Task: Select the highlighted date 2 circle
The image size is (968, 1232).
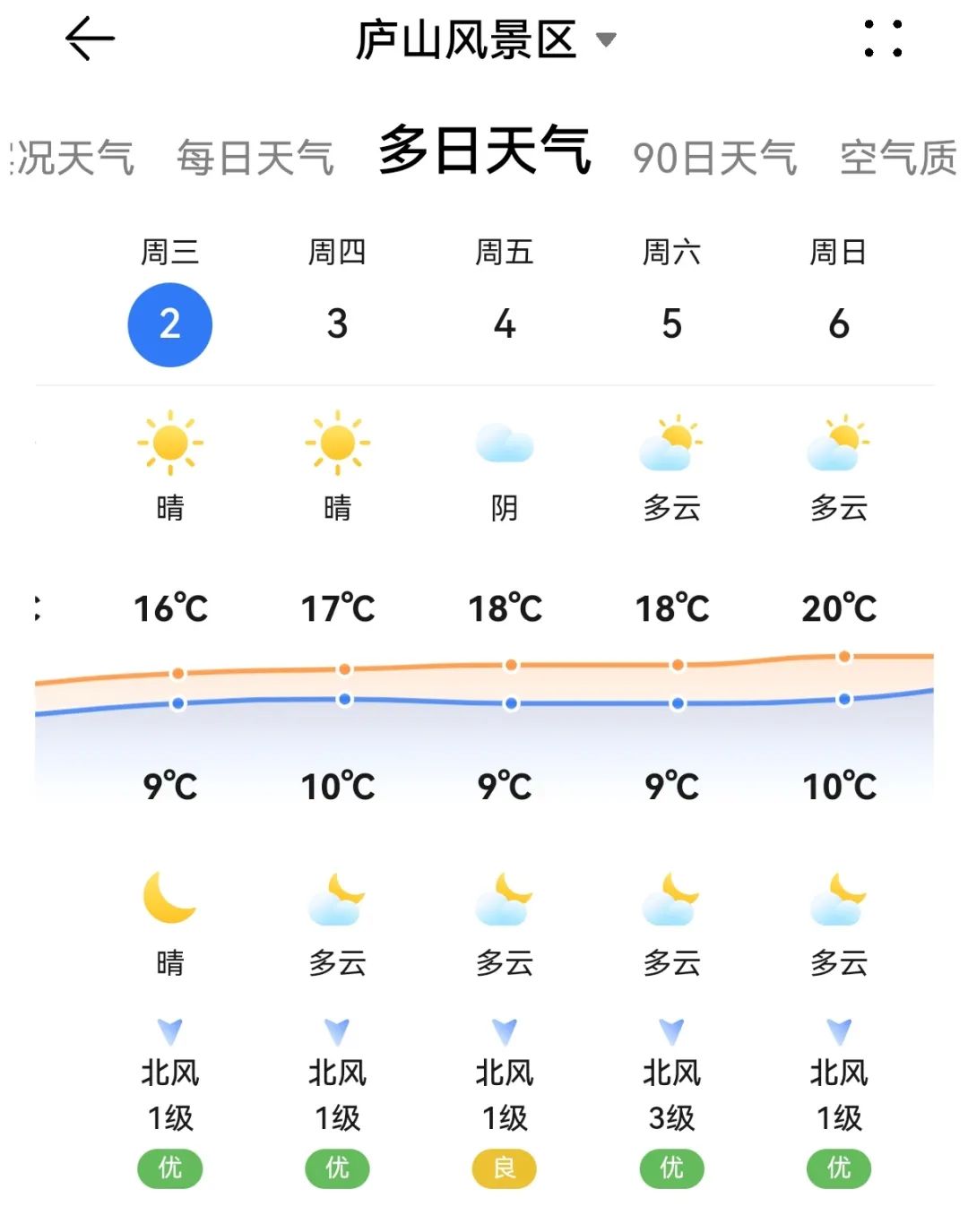Action: click(x=170, y=324)
